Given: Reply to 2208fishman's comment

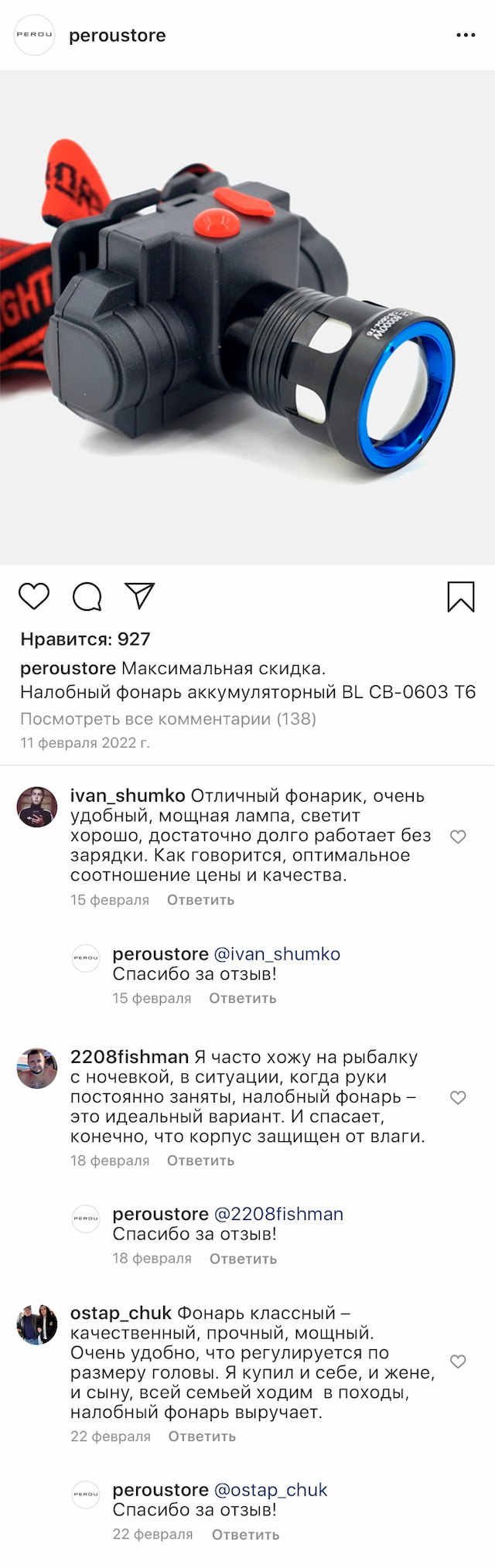Looking at the screenshot, I should [x=200, y=1161].
